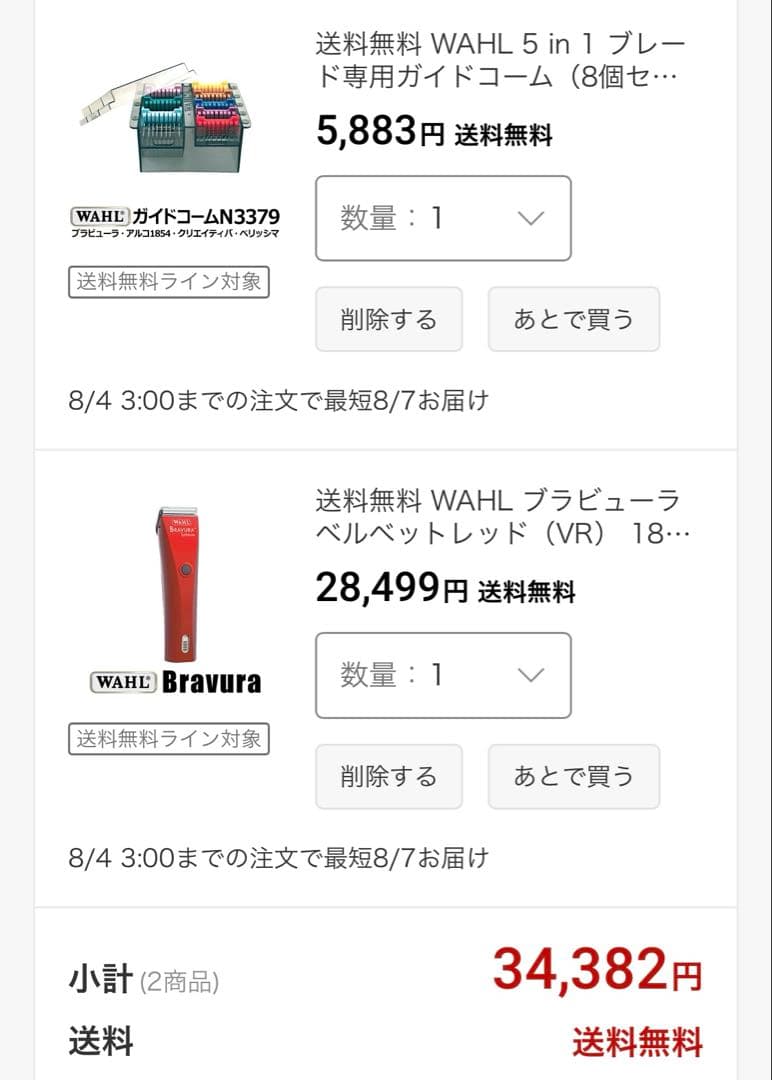Select the 送料無料ライン対象 badge on the guide comb
Image resolution: width=772 pixels, height=1080 pixels.
click(x=168, y=283)
